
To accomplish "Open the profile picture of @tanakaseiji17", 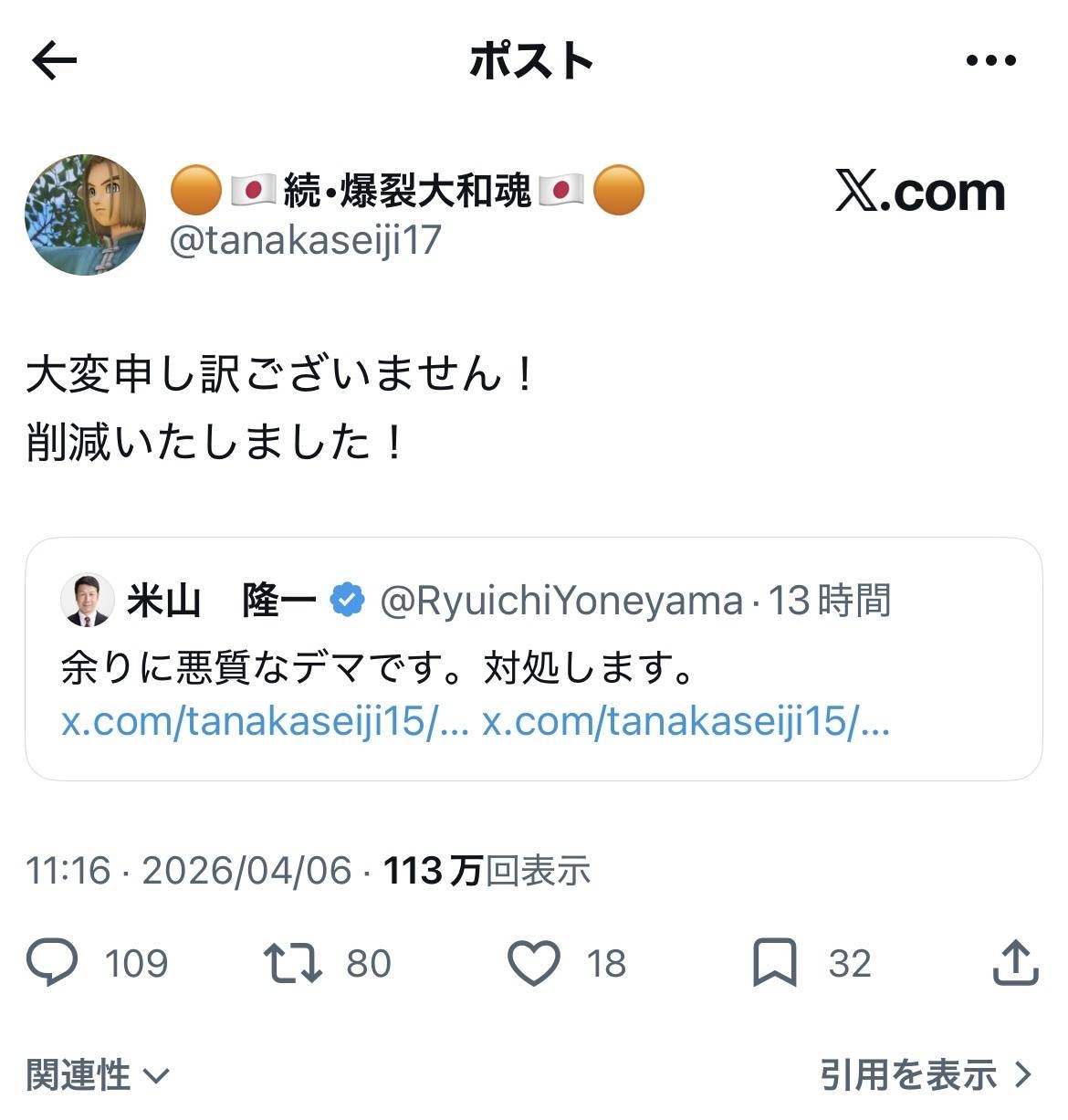I will coord(85,215).
